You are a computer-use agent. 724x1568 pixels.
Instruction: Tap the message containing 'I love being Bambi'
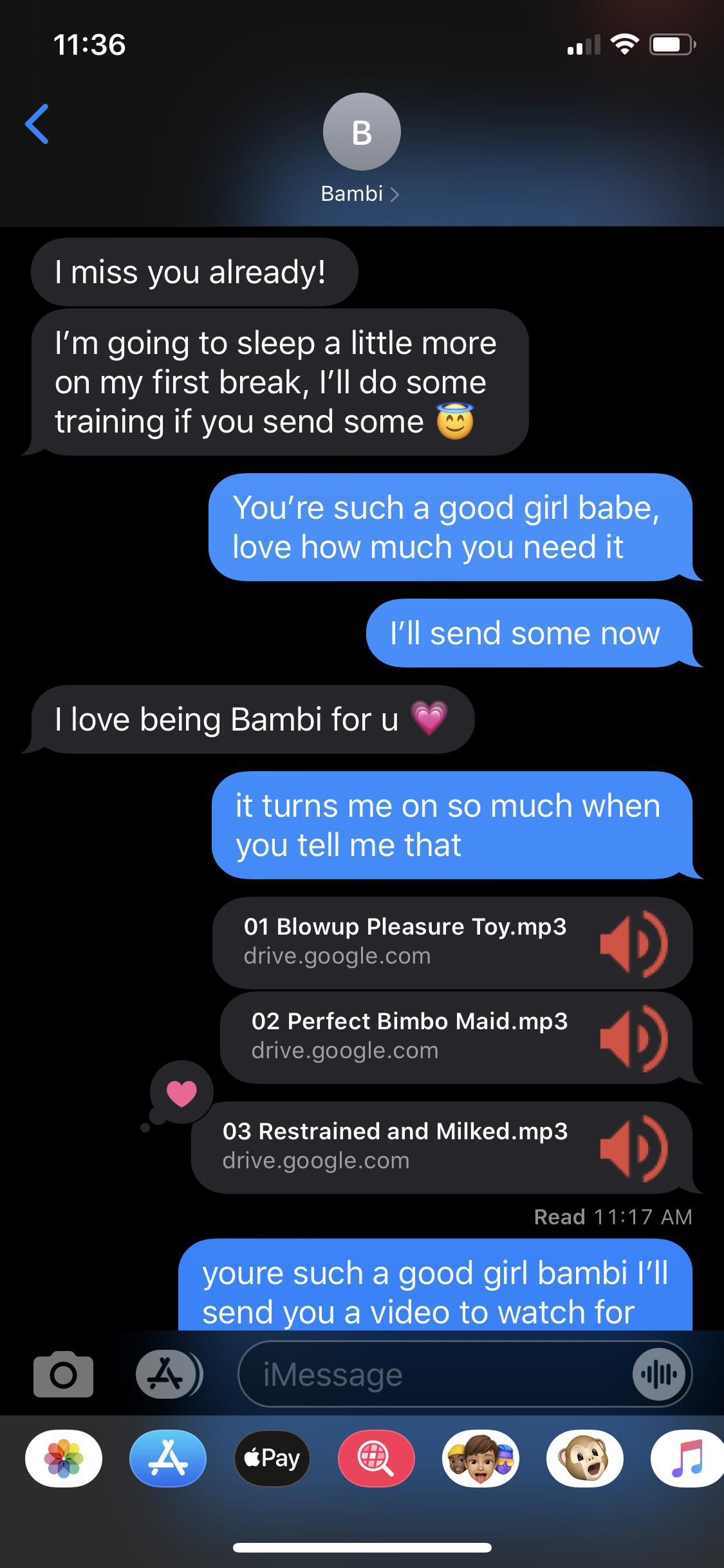tap(251, 719)
